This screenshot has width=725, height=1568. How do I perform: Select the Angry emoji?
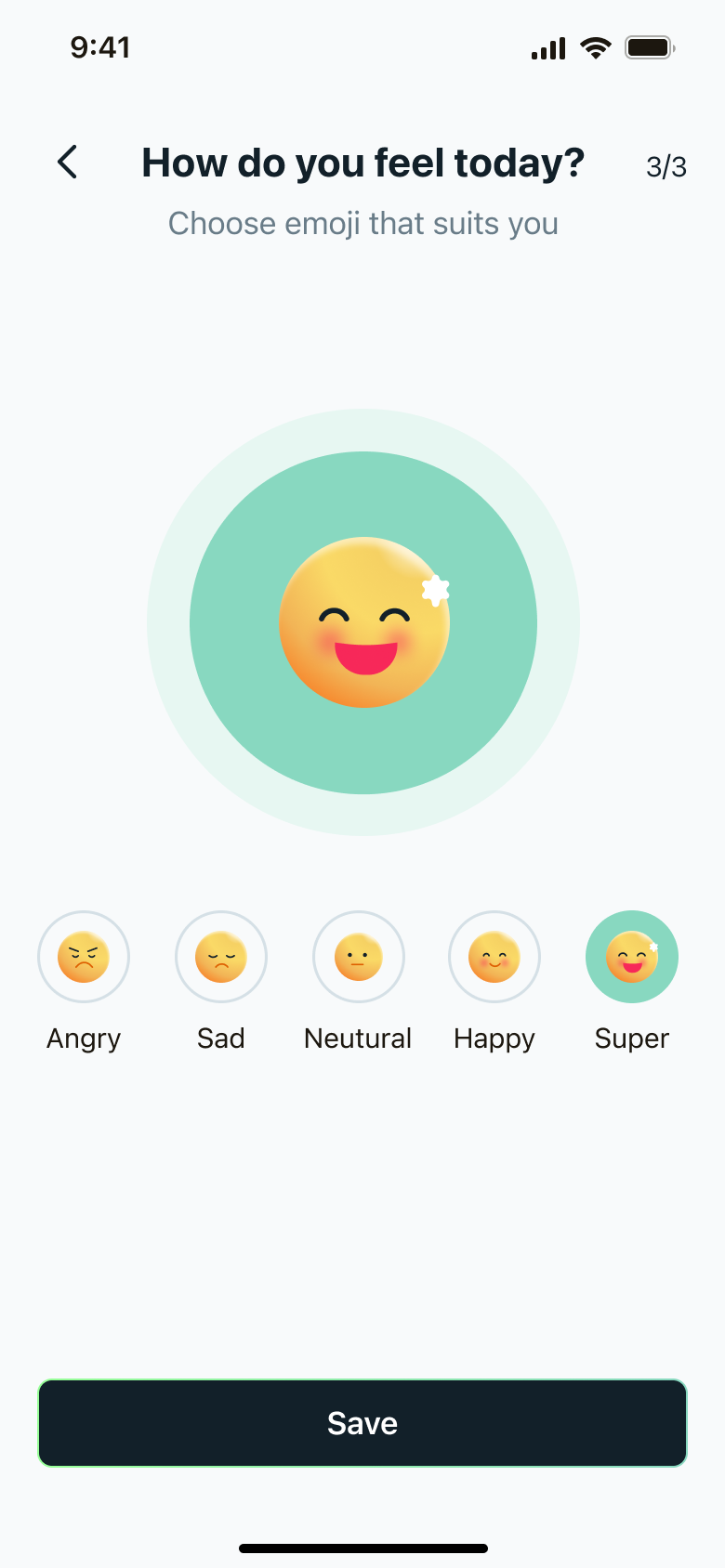[x=84, y=957]
